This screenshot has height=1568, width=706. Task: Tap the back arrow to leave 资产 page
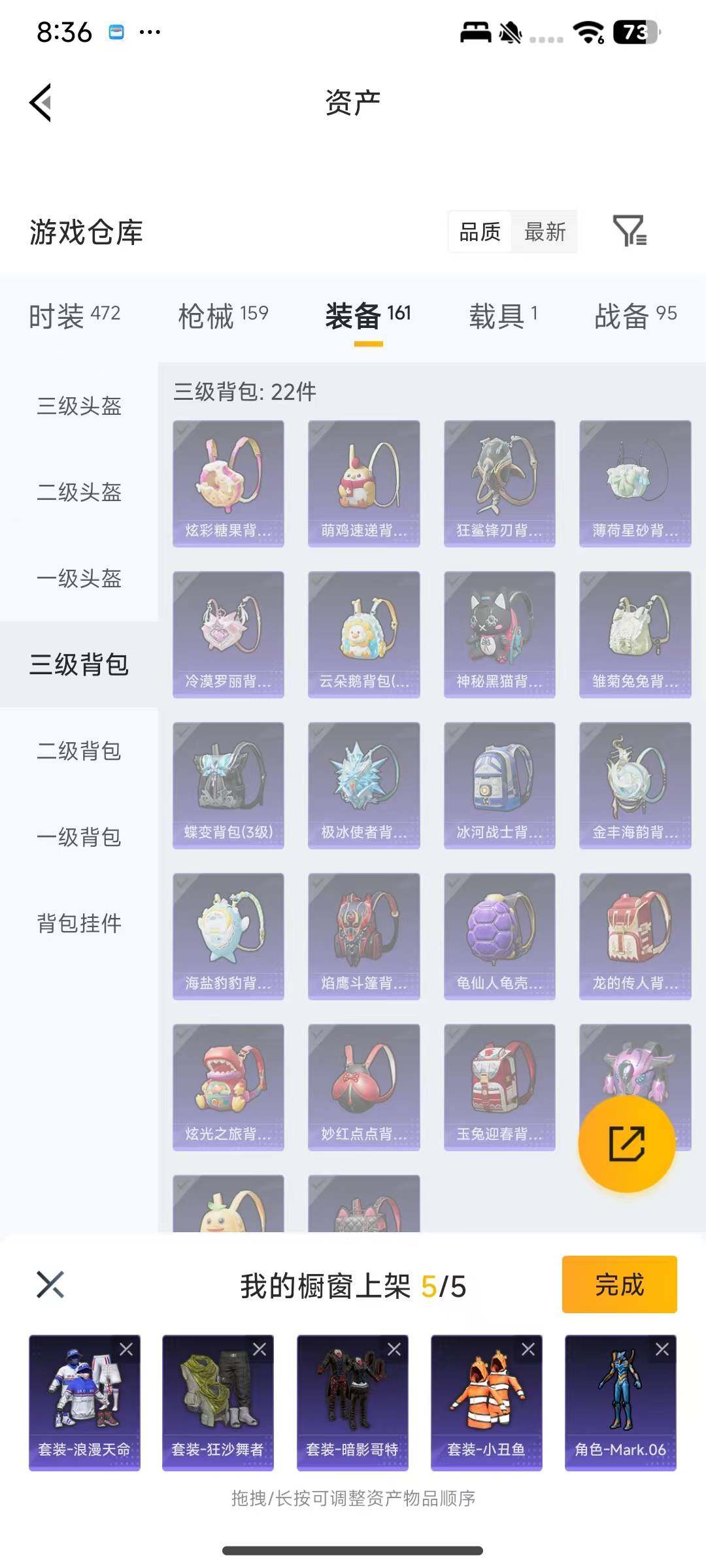(x=41, y=103)
